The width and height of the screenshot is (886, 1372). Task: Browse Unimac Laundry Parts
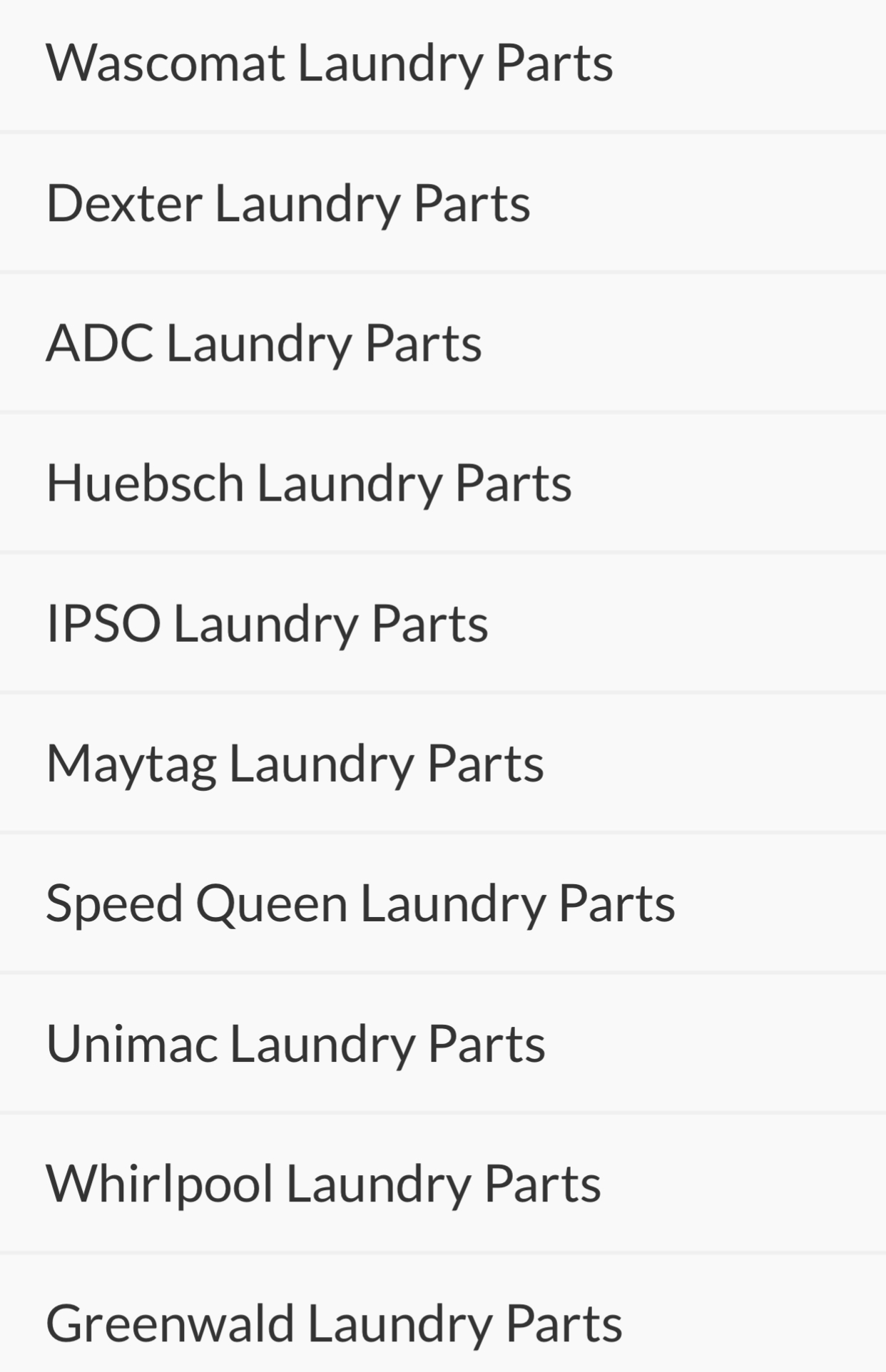pos(296,1043)
